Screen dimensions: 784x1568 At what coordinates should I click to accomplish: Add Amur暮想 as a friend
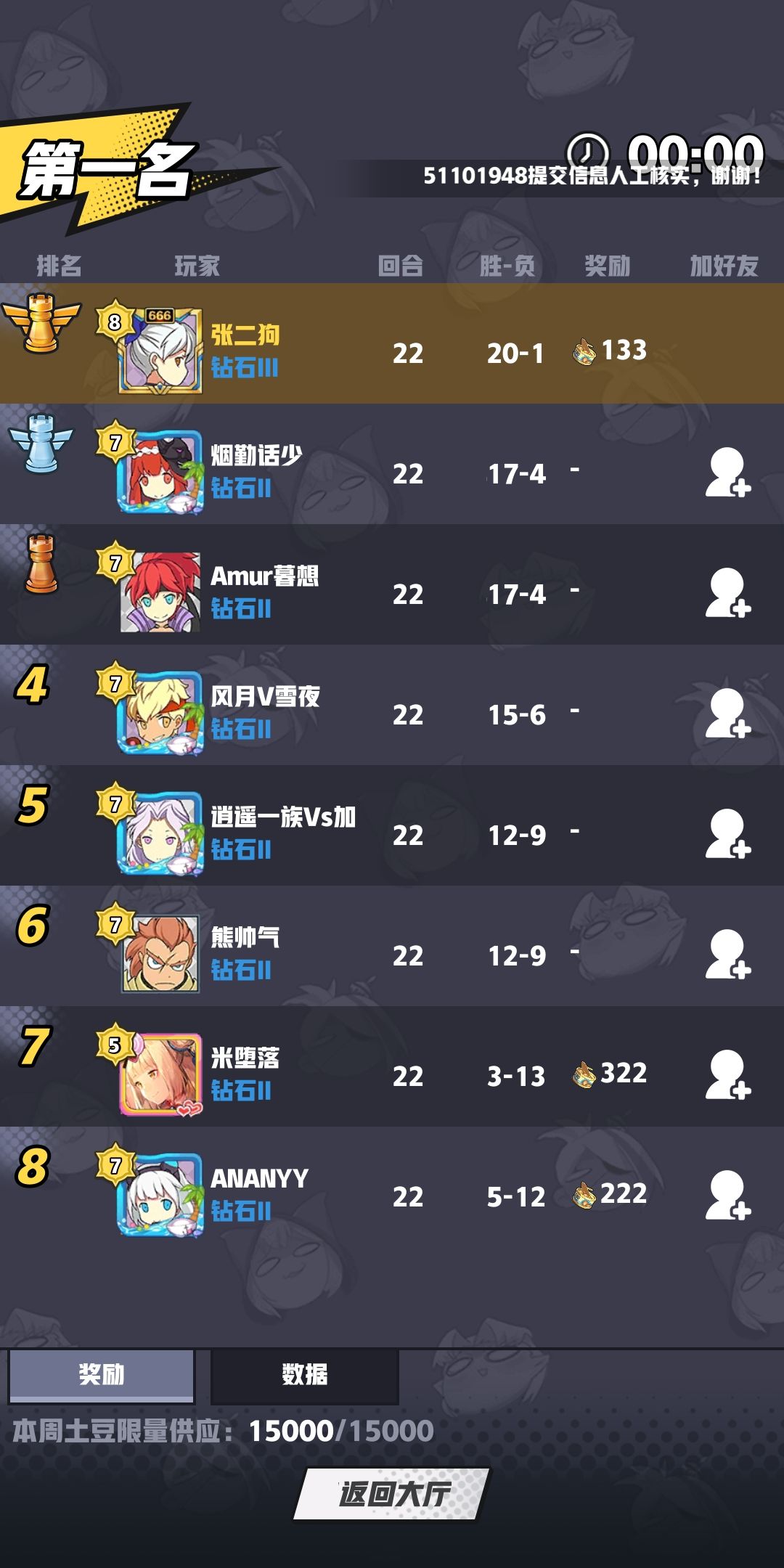pyautogui.click(x=727, y=593)
